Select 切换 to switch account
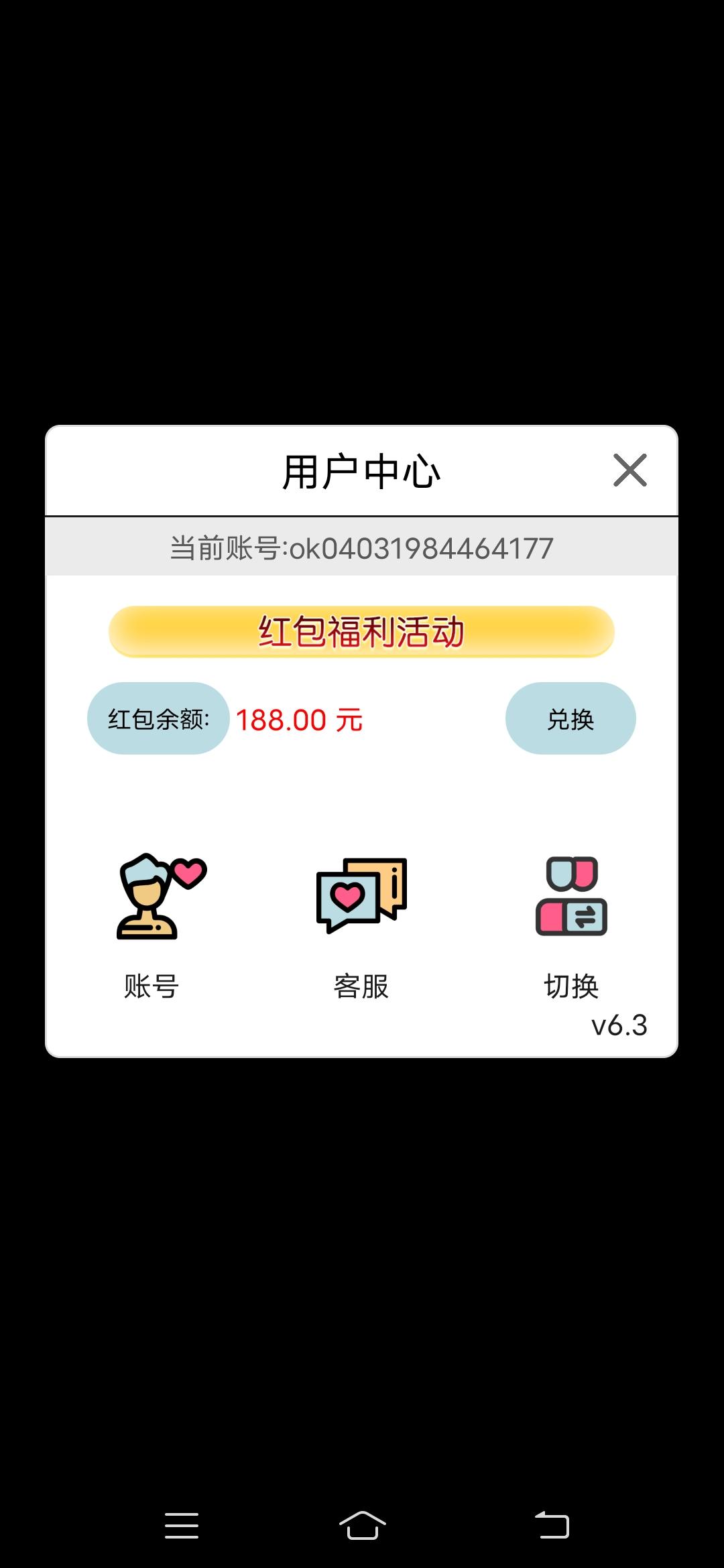724x1568 pixels. 571,925
